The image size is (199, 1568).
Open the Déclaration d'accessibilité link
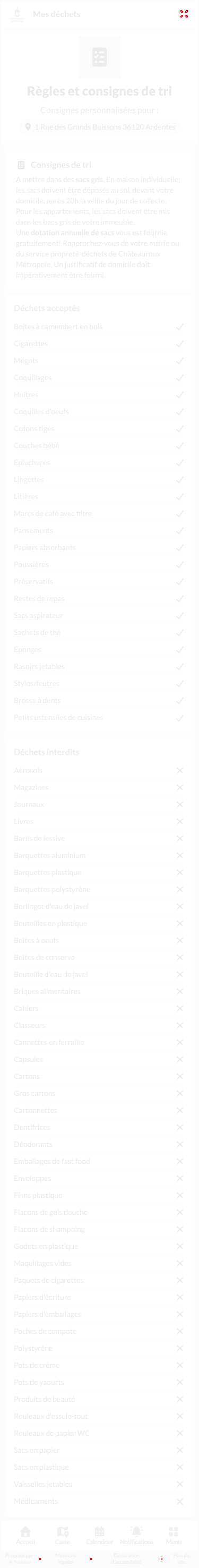126,1558
